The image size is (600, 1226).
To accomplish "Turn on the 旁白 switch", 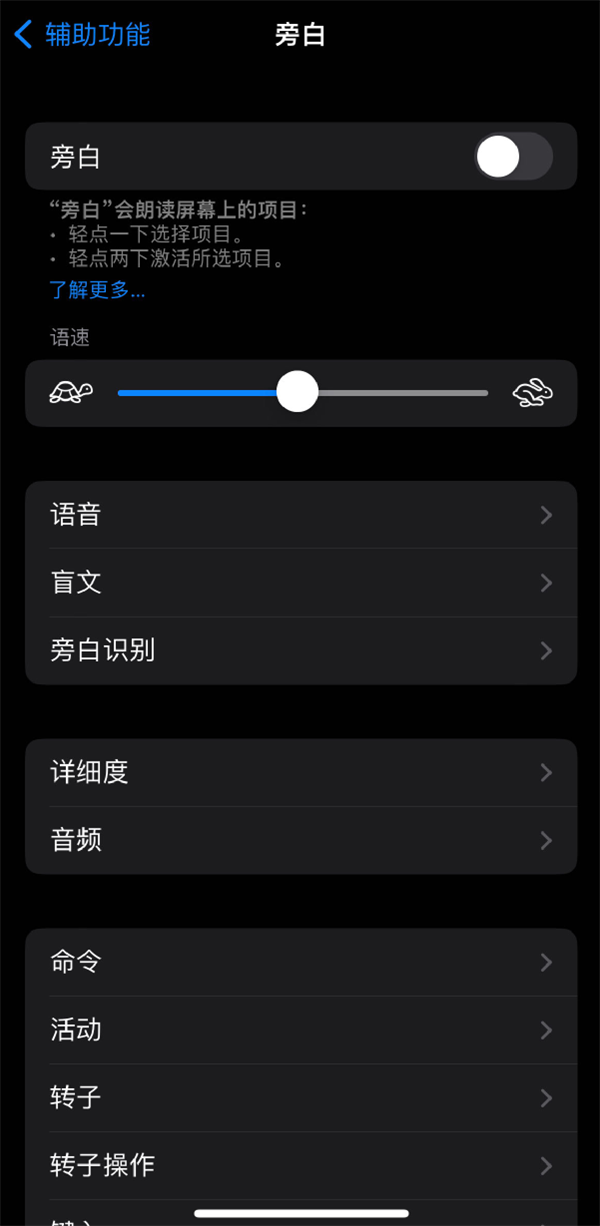I will tap(513, 157).
